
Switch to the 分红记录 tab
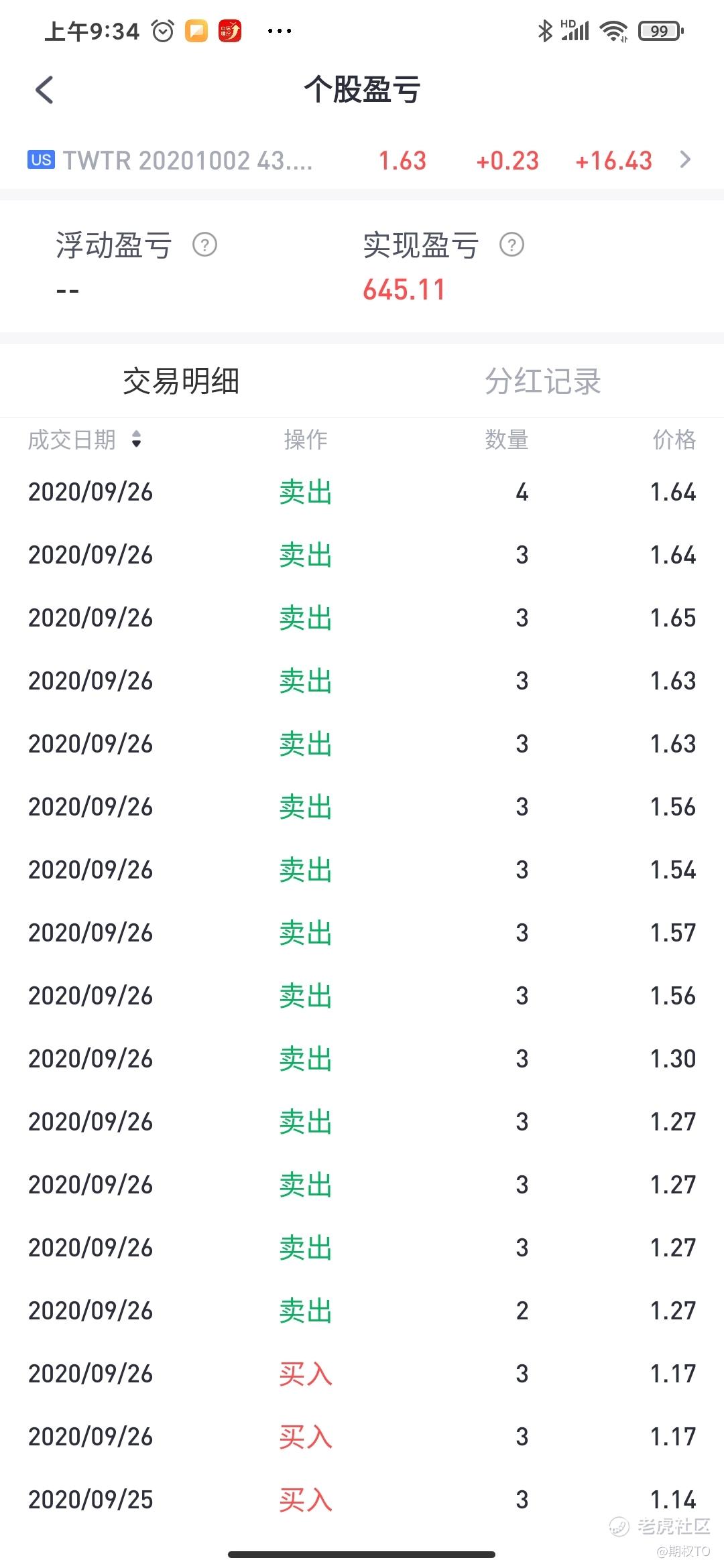(x=543, y=381)
